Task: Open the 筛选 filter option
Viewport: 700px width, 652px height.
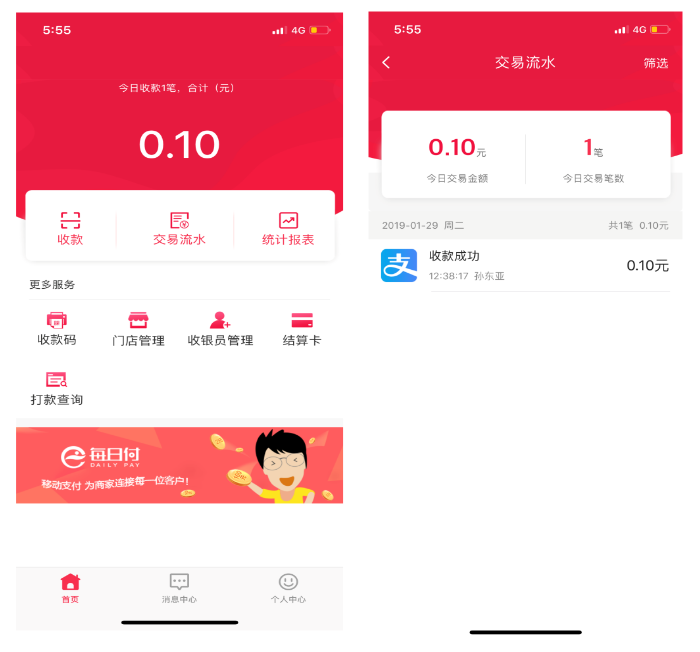Action: 655,63
